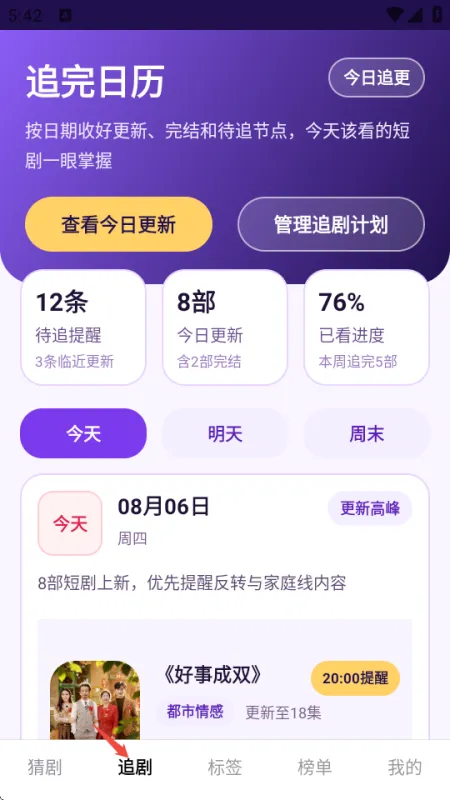Open 管理追剧计划
The height and width of the screenshot is (800, 450).
[x=331, y=224]
